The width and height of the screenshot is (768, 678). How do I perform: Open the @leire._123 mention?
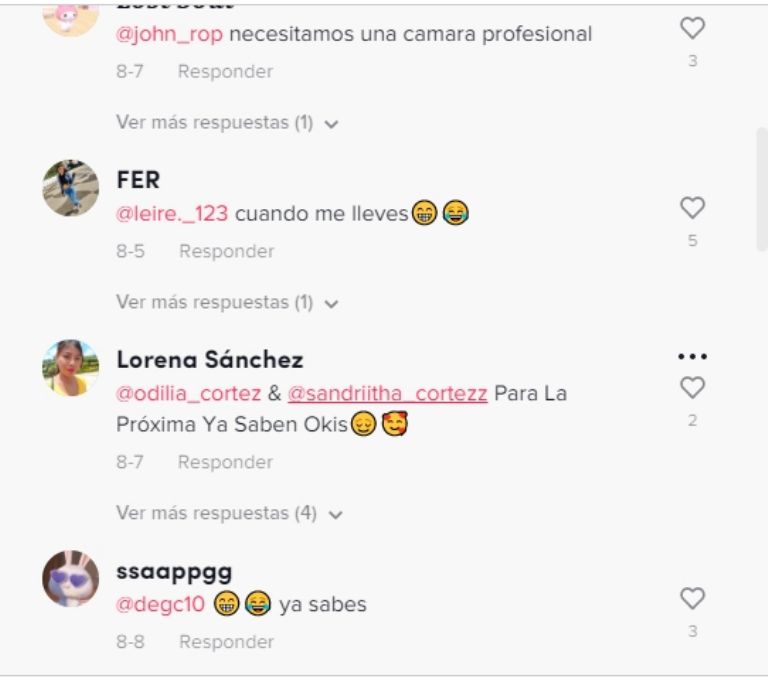tap(172, 213)
